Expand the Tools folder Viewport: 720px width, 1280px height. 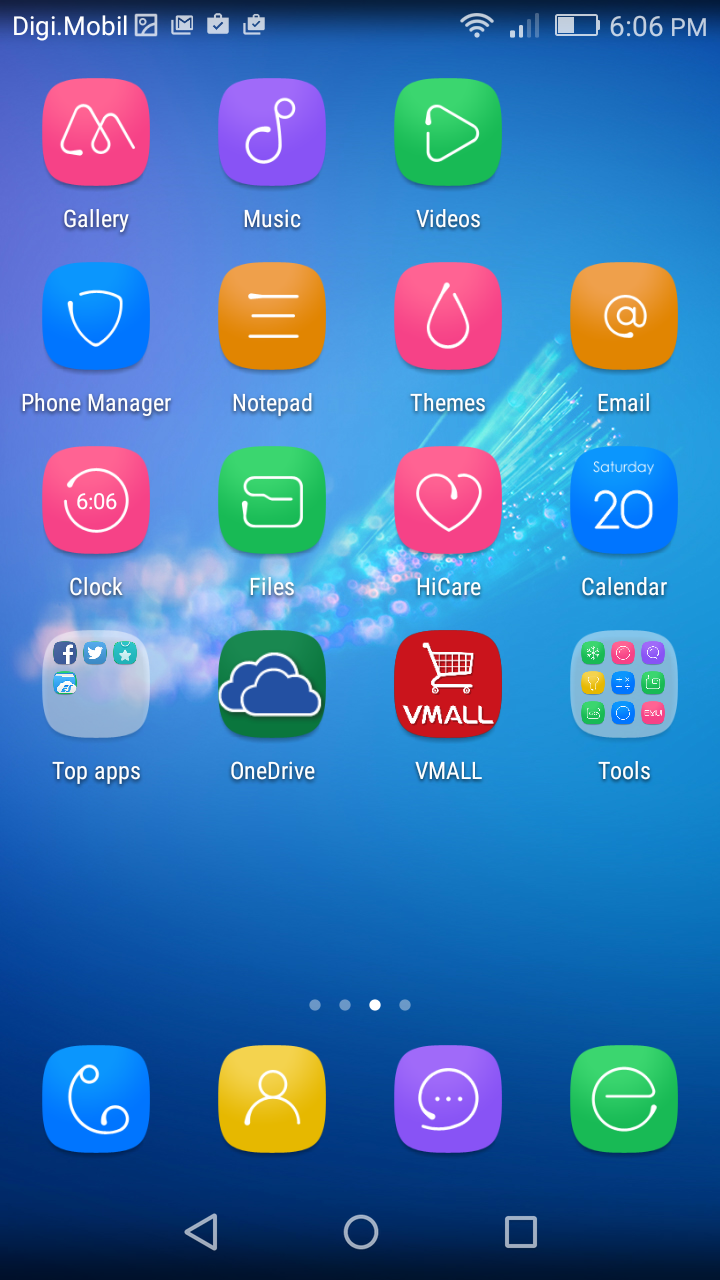624,684
